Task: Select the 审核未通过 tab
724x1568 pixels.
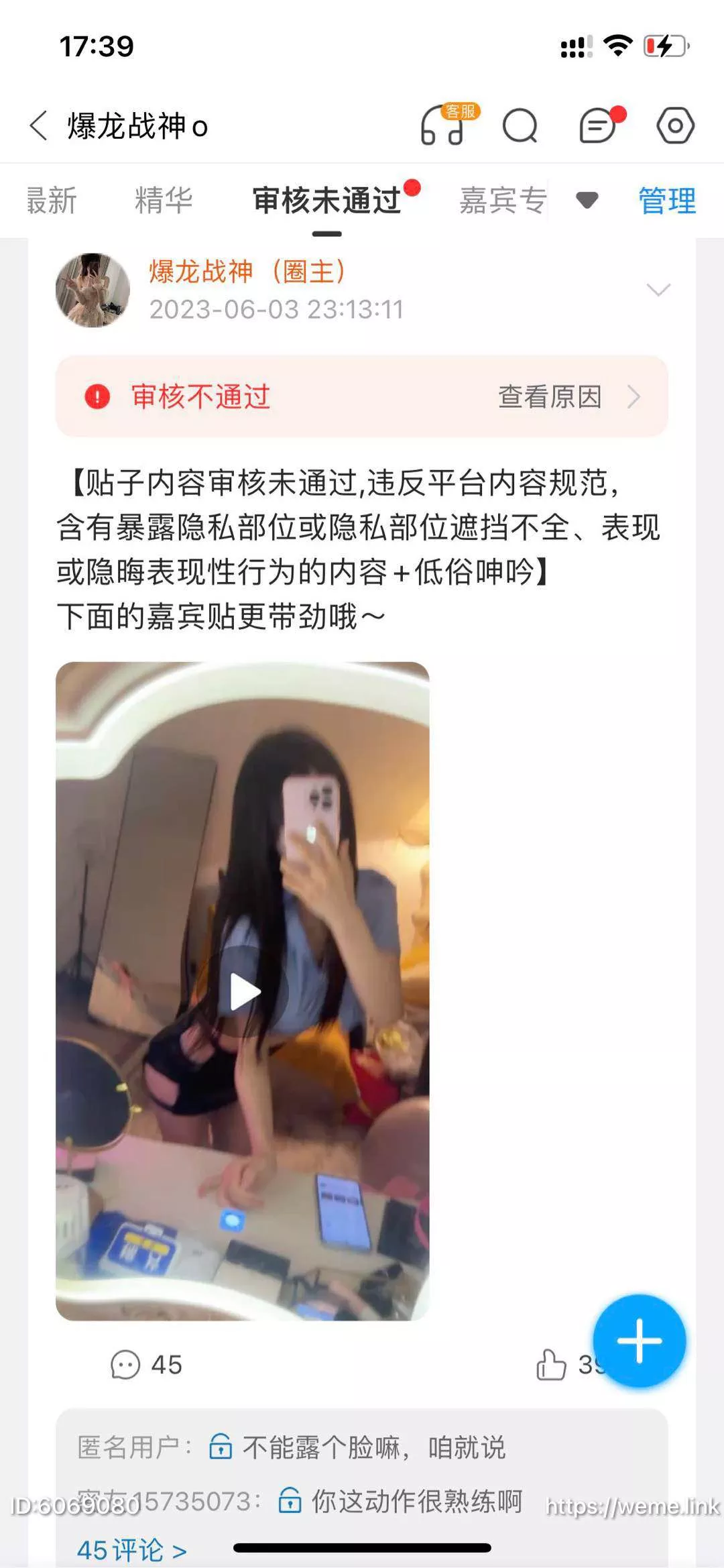Action: (327, 201)
